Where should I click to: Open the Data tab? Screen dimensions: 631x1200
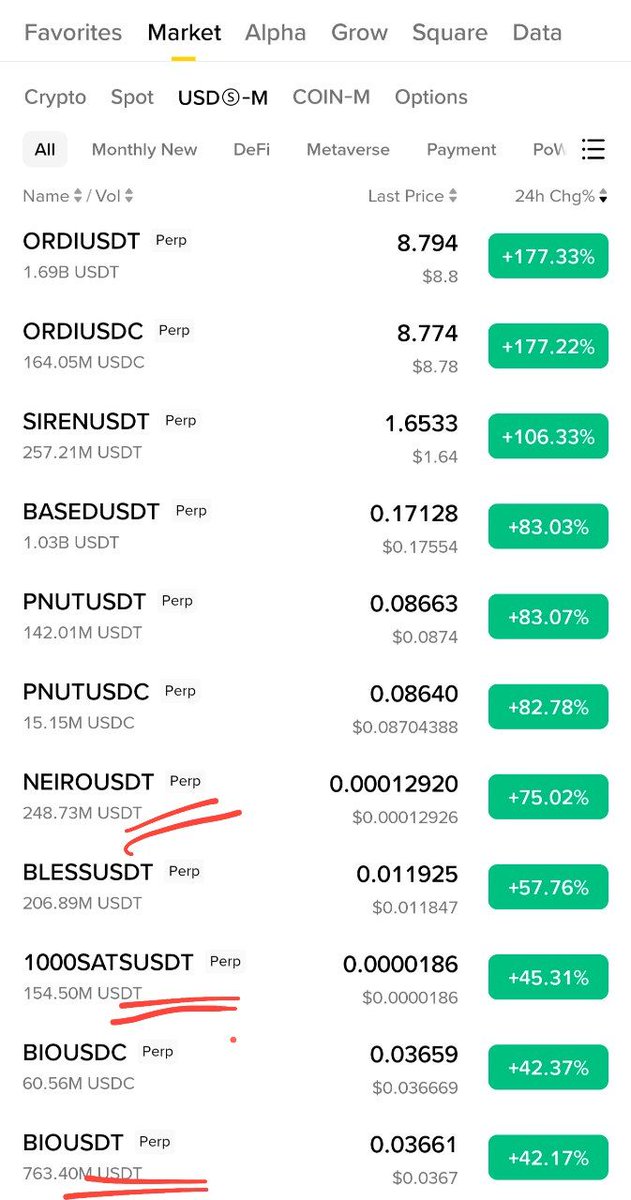click(x=537, y=32)
